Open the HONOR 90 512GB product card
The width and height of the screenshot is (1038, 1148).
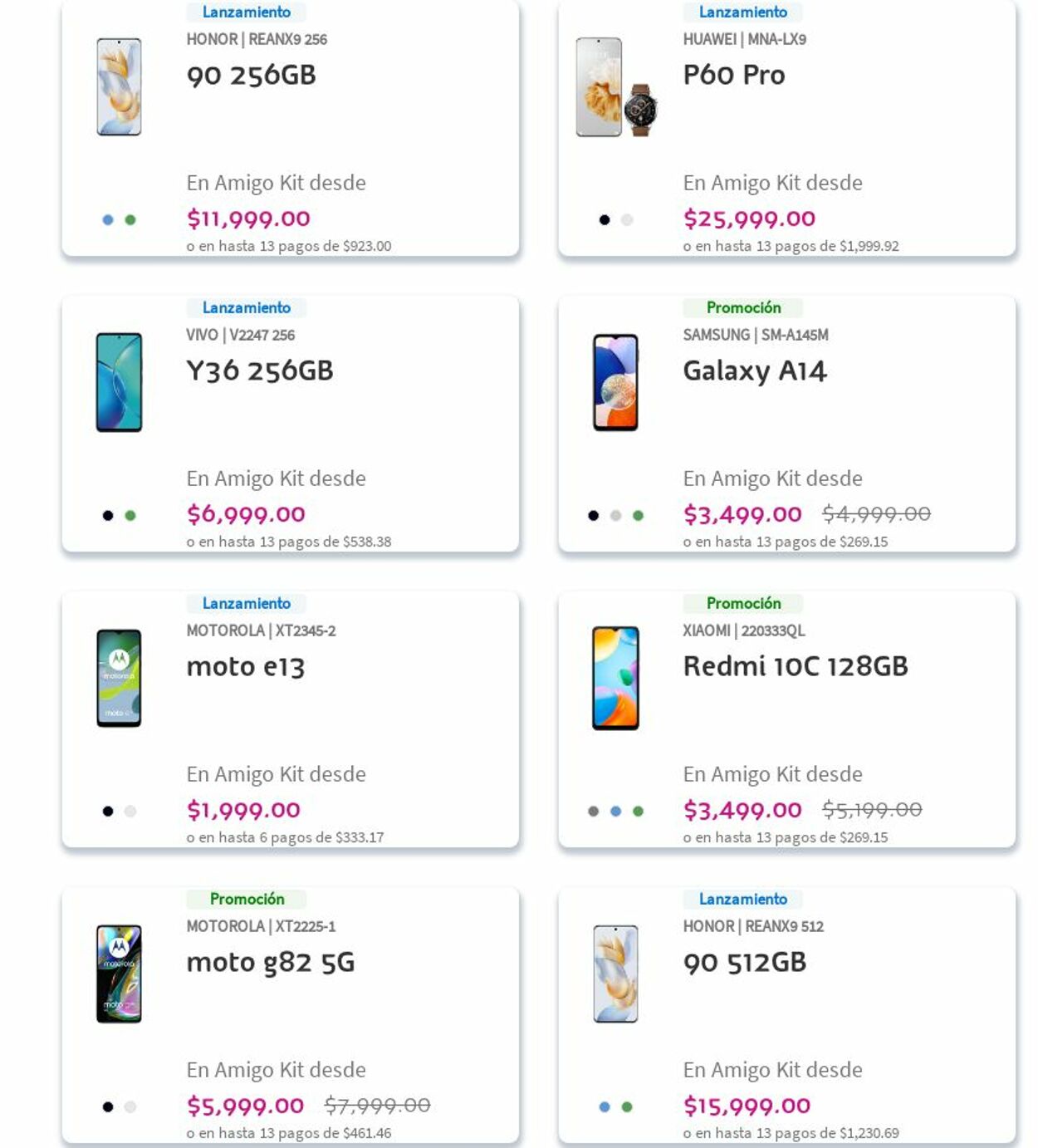click(x=744, y=963)
